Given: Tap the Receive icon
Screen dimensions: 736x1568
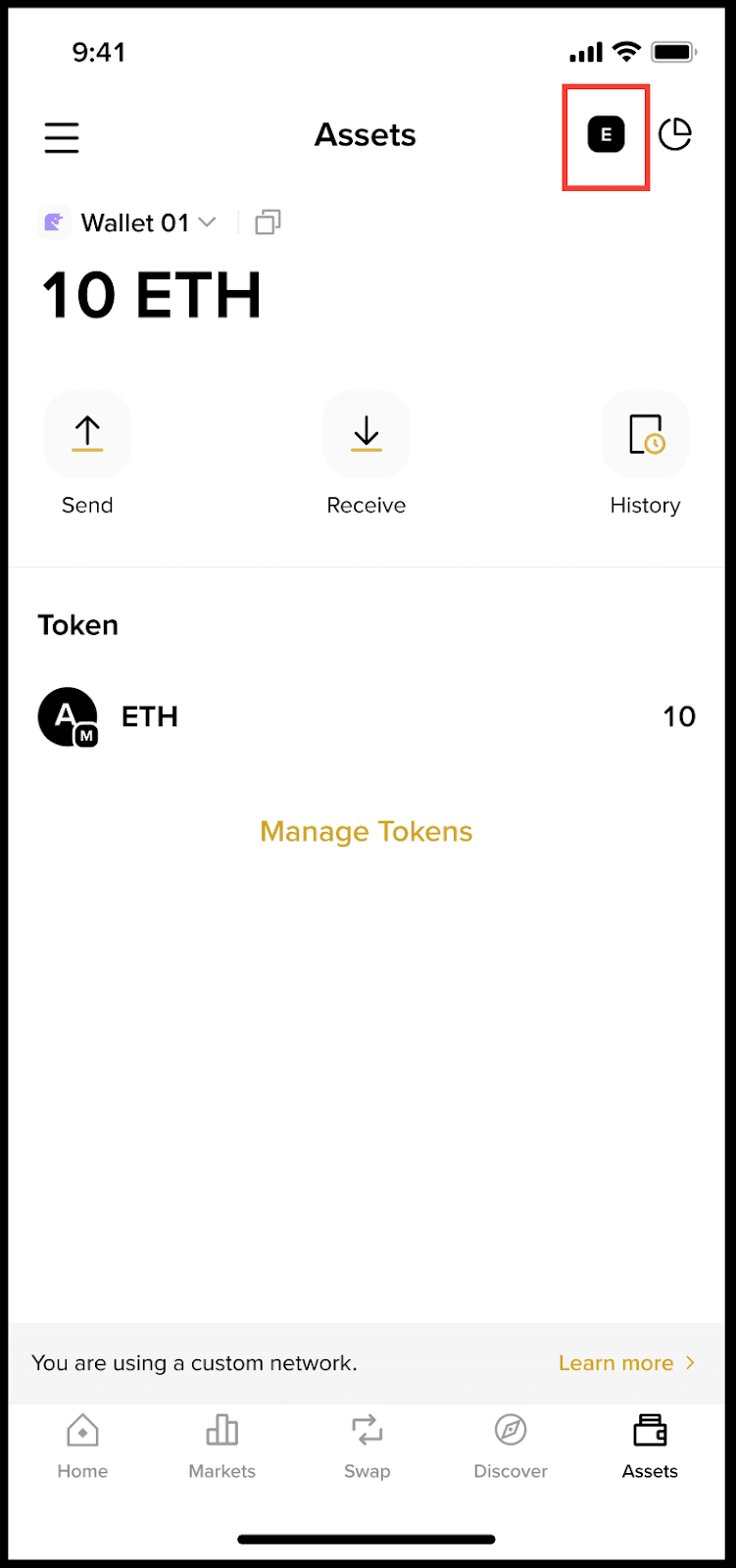Looking at the screenshot, I should coord(366,434).
